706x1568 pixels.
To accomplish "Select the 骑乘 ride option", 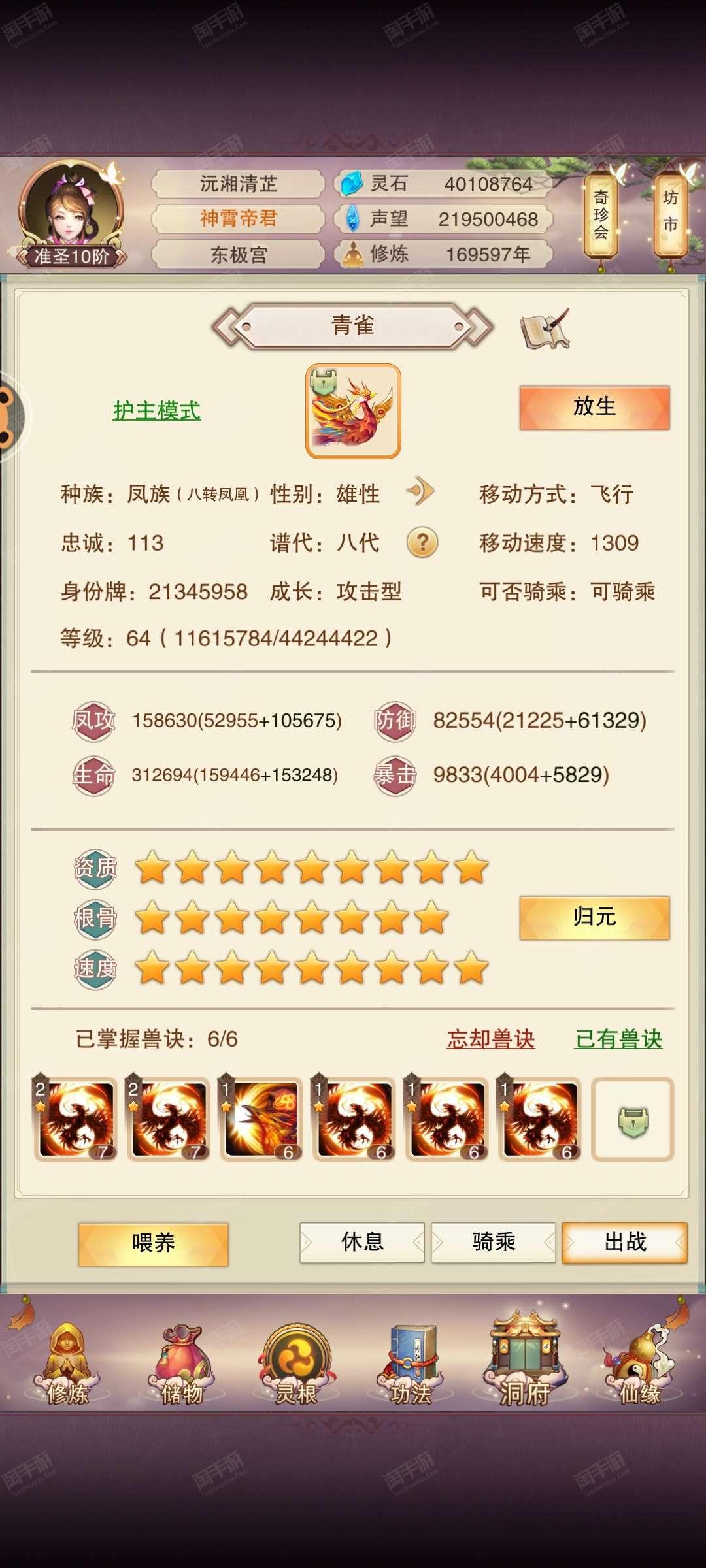I will pos(494,1243).
